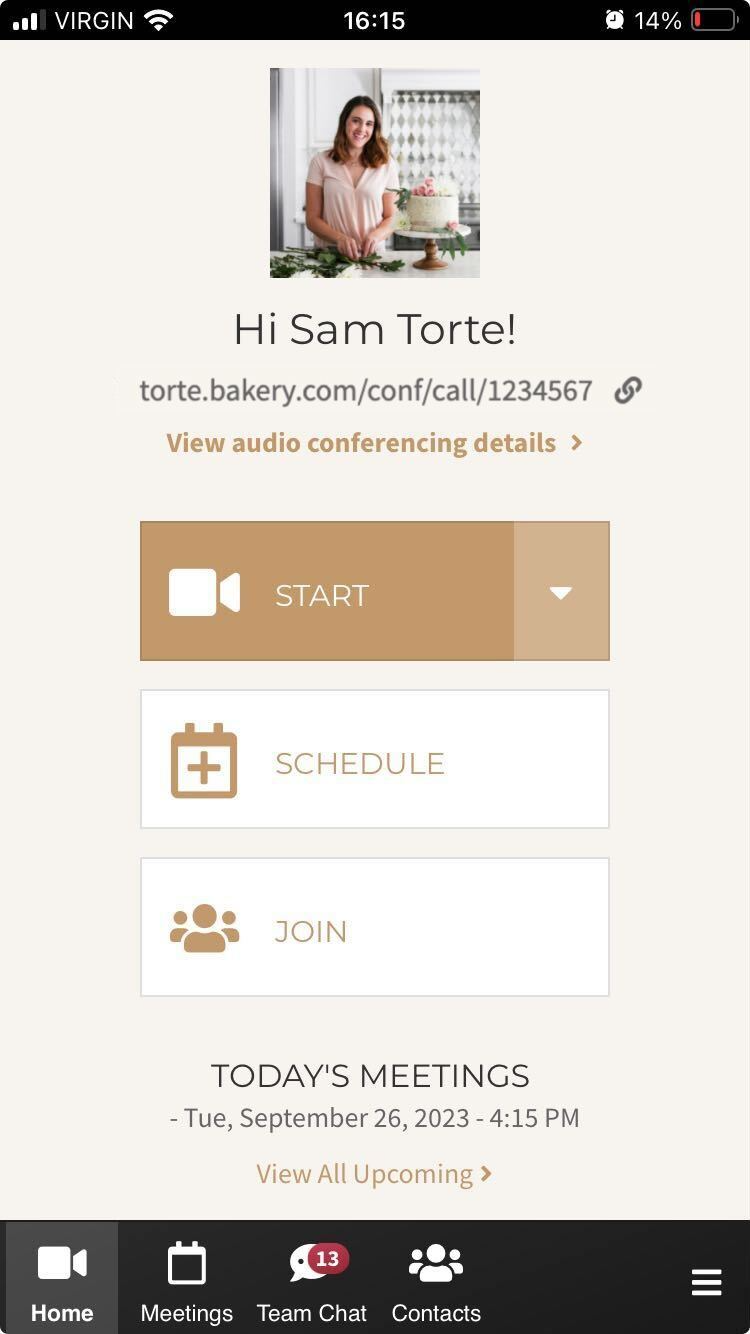750x1334 pixels.
Task: Open View All Upcoming meetings
Action: point(374,1173)
